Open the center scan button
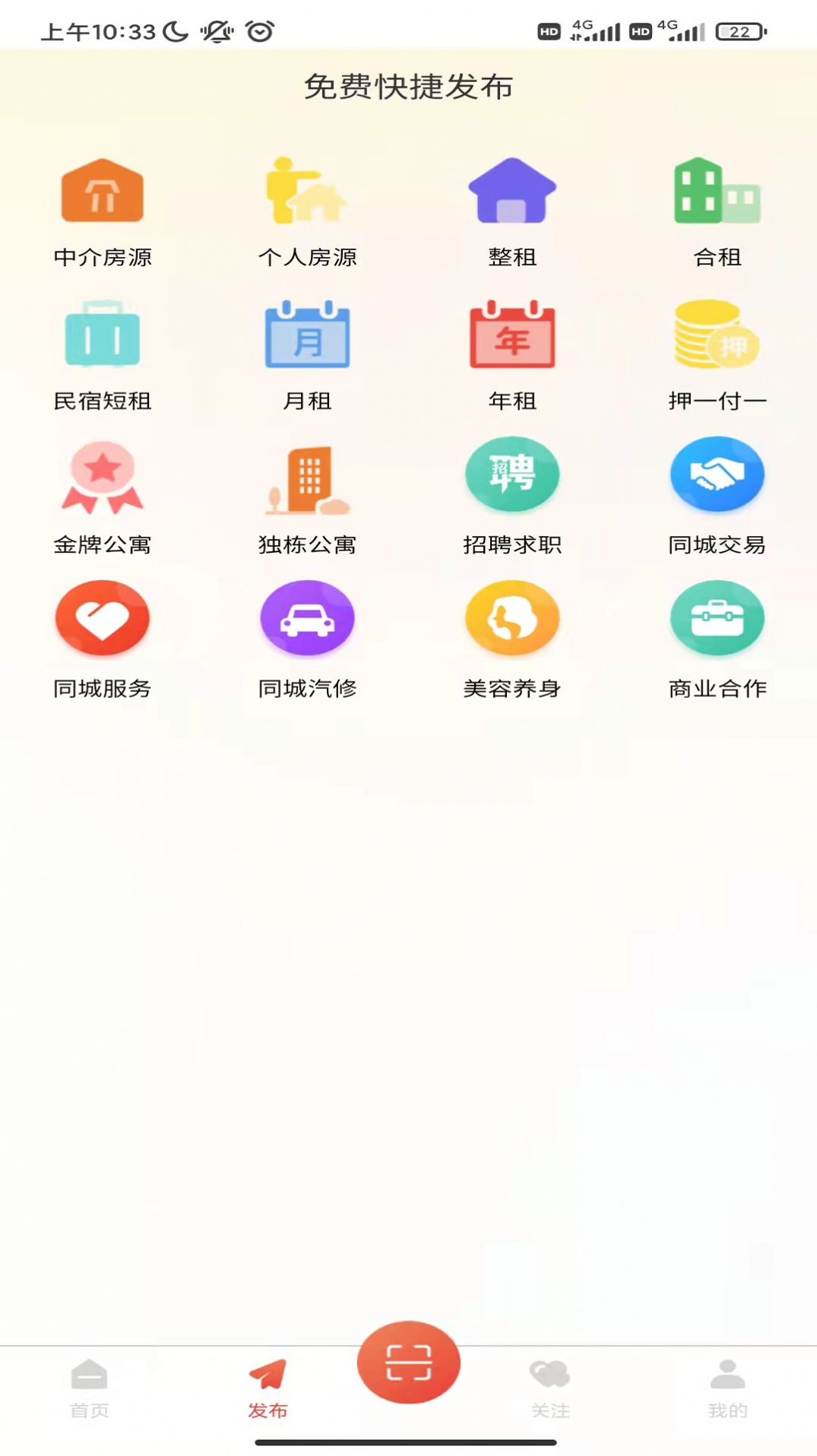This screenshot has width=817, height=1456. [x=409, y=1362]
